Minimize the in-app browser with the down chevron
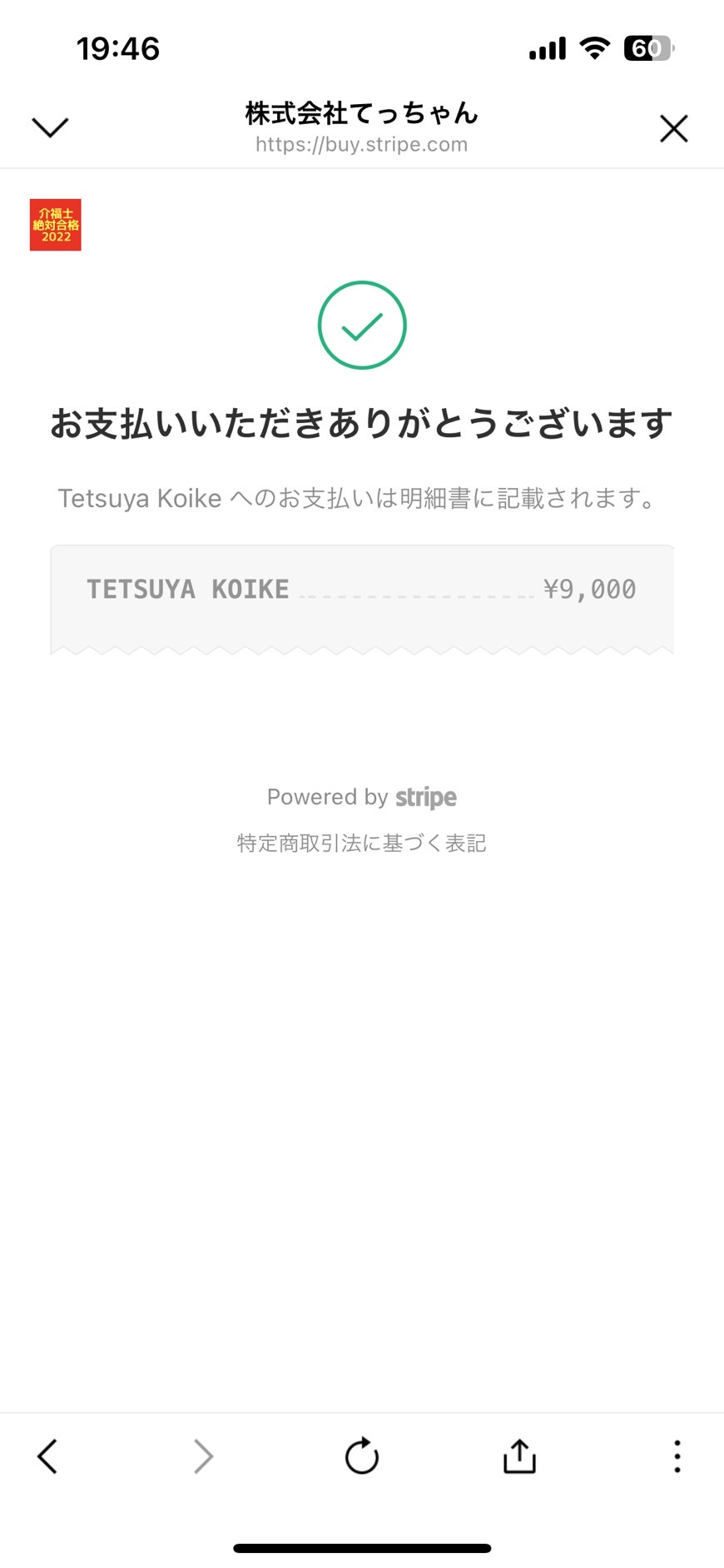 [50, 127]
